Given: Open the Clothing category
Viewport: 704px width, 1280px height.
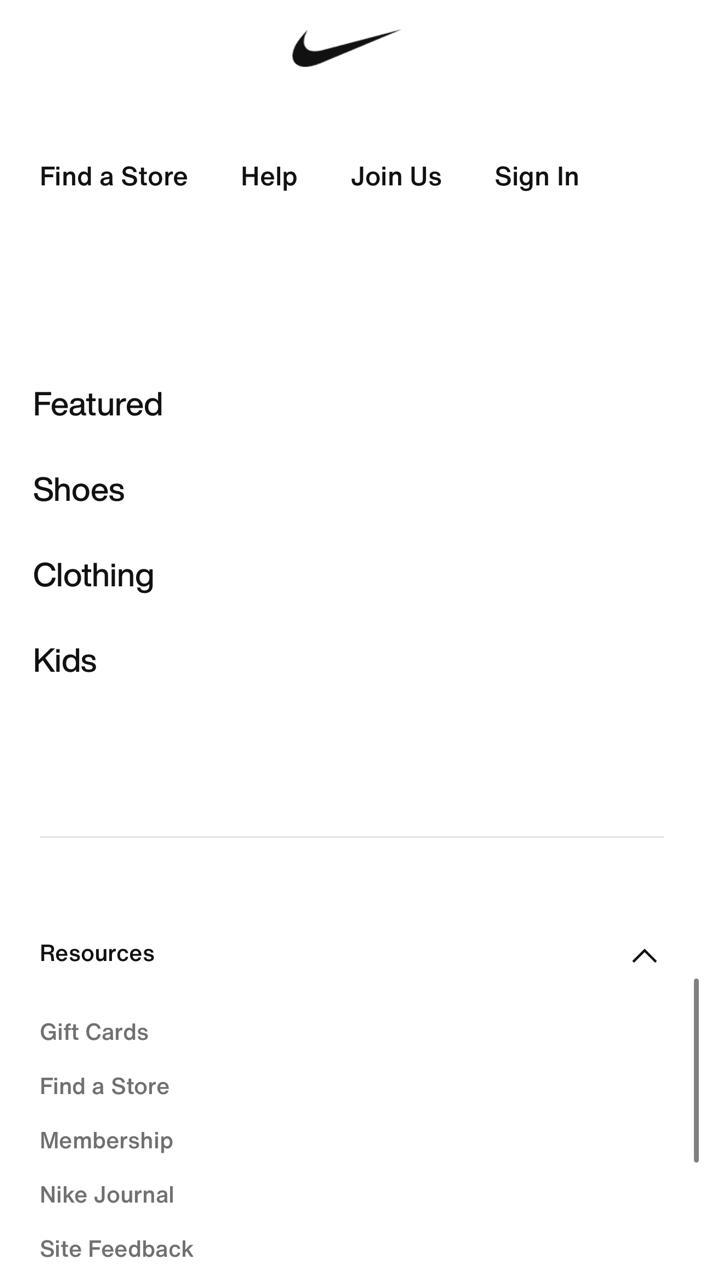Looking at the screenshot, I should click(93, 575).
